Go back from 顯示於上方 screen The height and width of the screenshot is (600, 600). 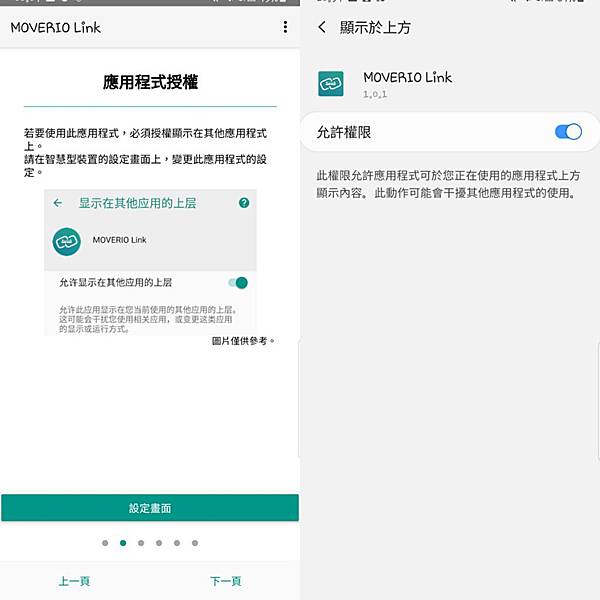[322, 27]
